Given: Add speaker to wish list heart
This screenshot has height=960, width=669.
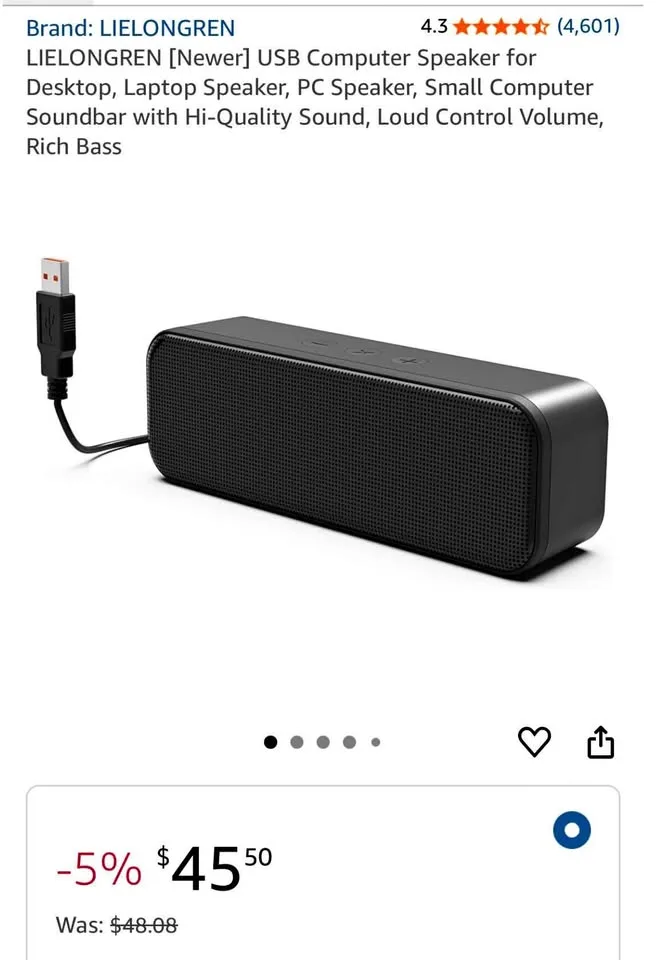Looking at the screenshot, I should (x=534, y=742).
